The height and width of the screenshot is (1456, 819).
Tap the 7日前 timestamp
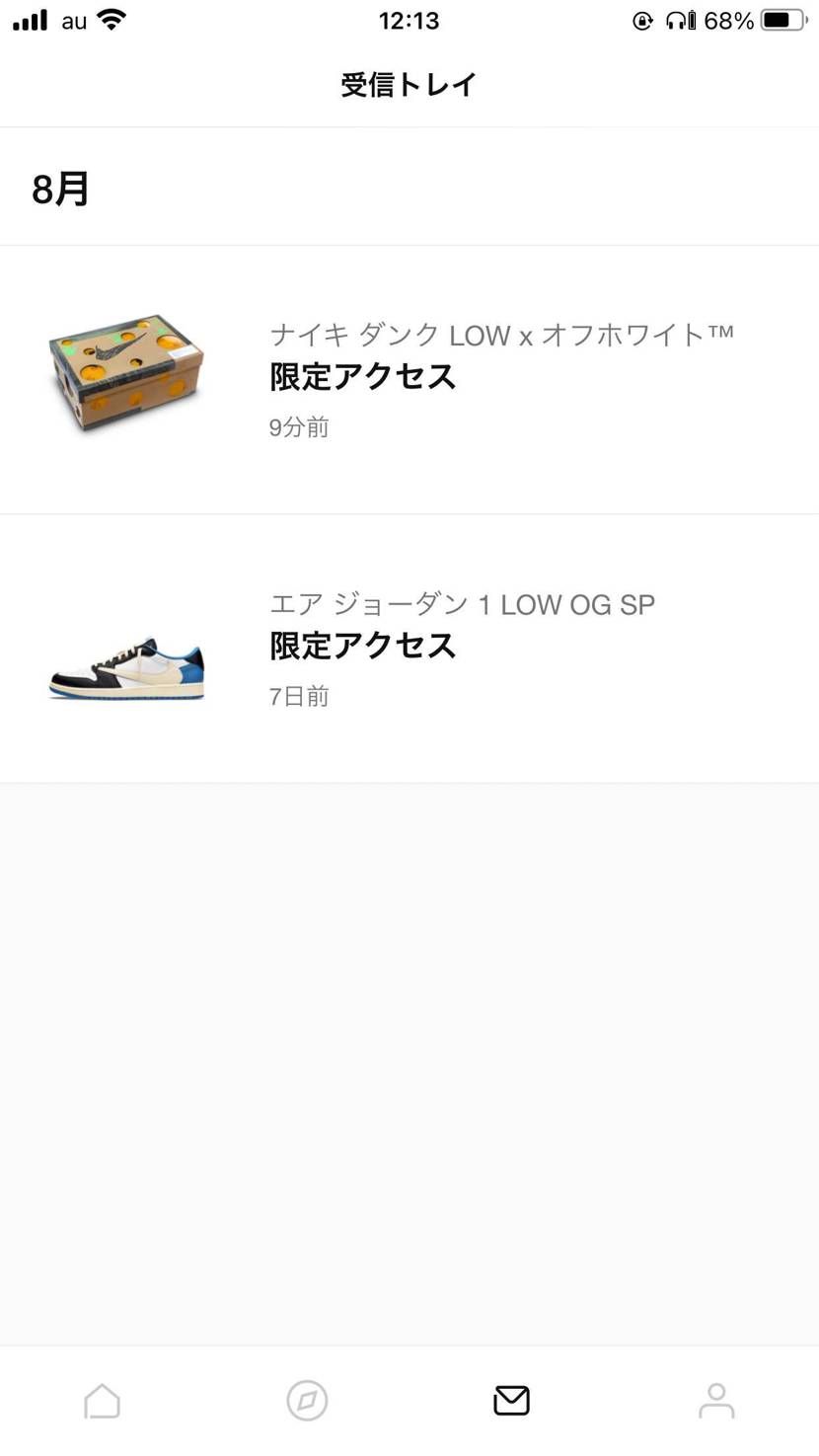pos(298,696)
